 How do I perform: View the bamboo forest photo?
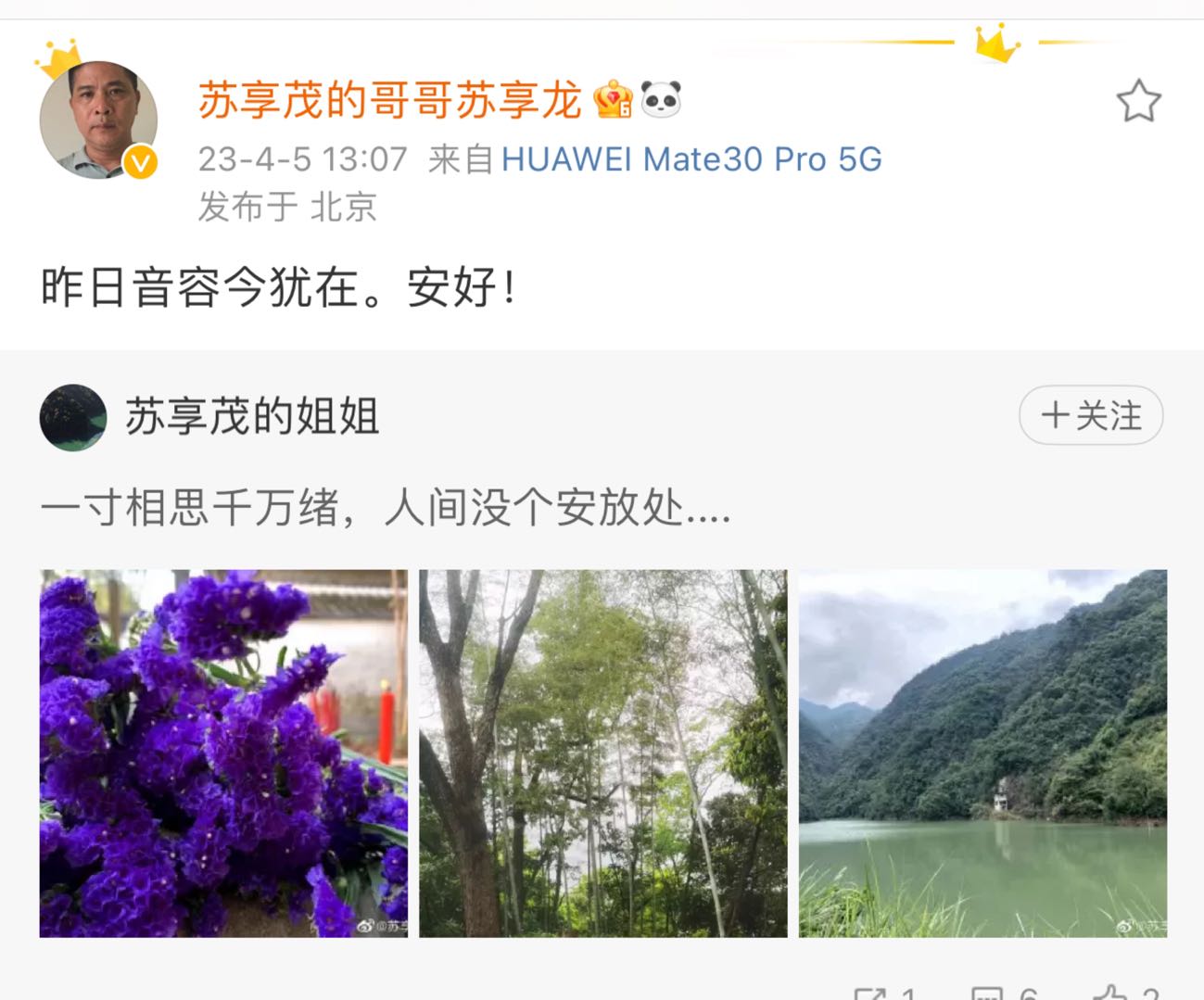[602, 753]
